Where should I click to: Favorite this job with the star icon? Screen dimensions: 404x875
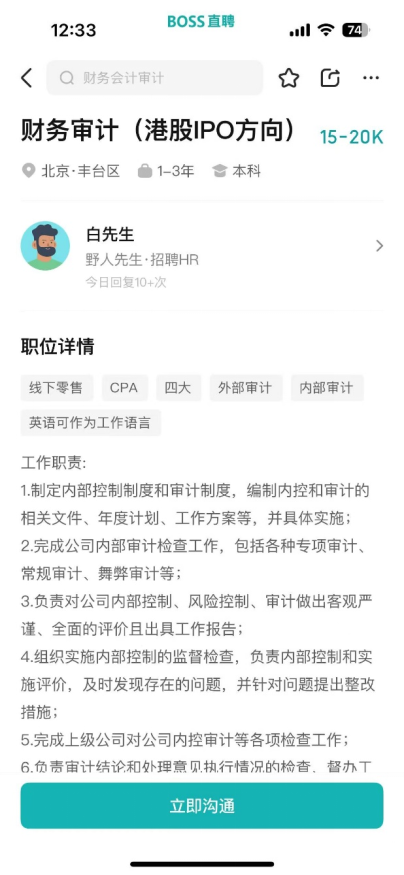pos(288,78)
